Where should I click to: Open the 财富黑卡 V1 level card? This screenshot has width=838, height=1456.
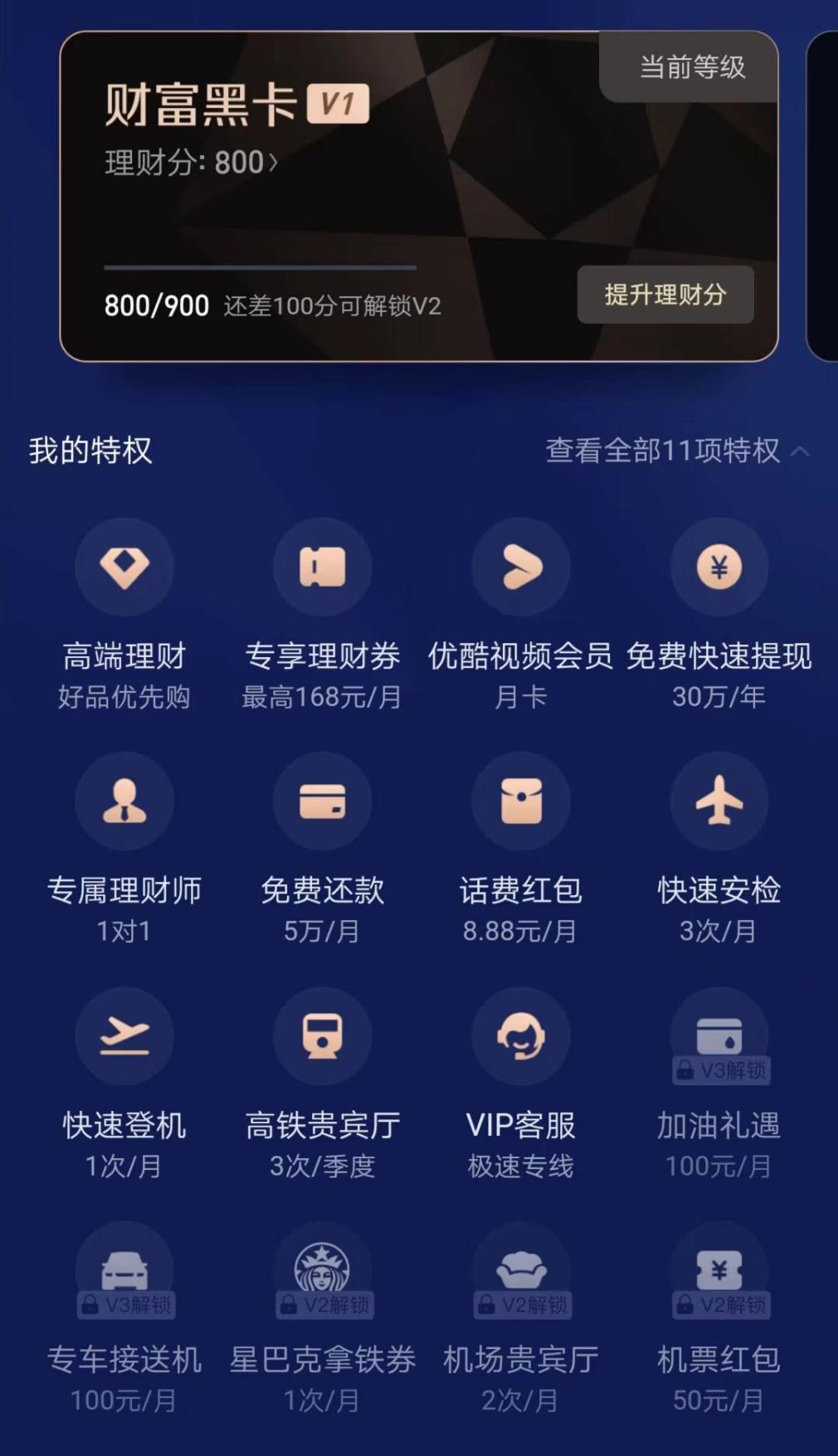point(419,197)
